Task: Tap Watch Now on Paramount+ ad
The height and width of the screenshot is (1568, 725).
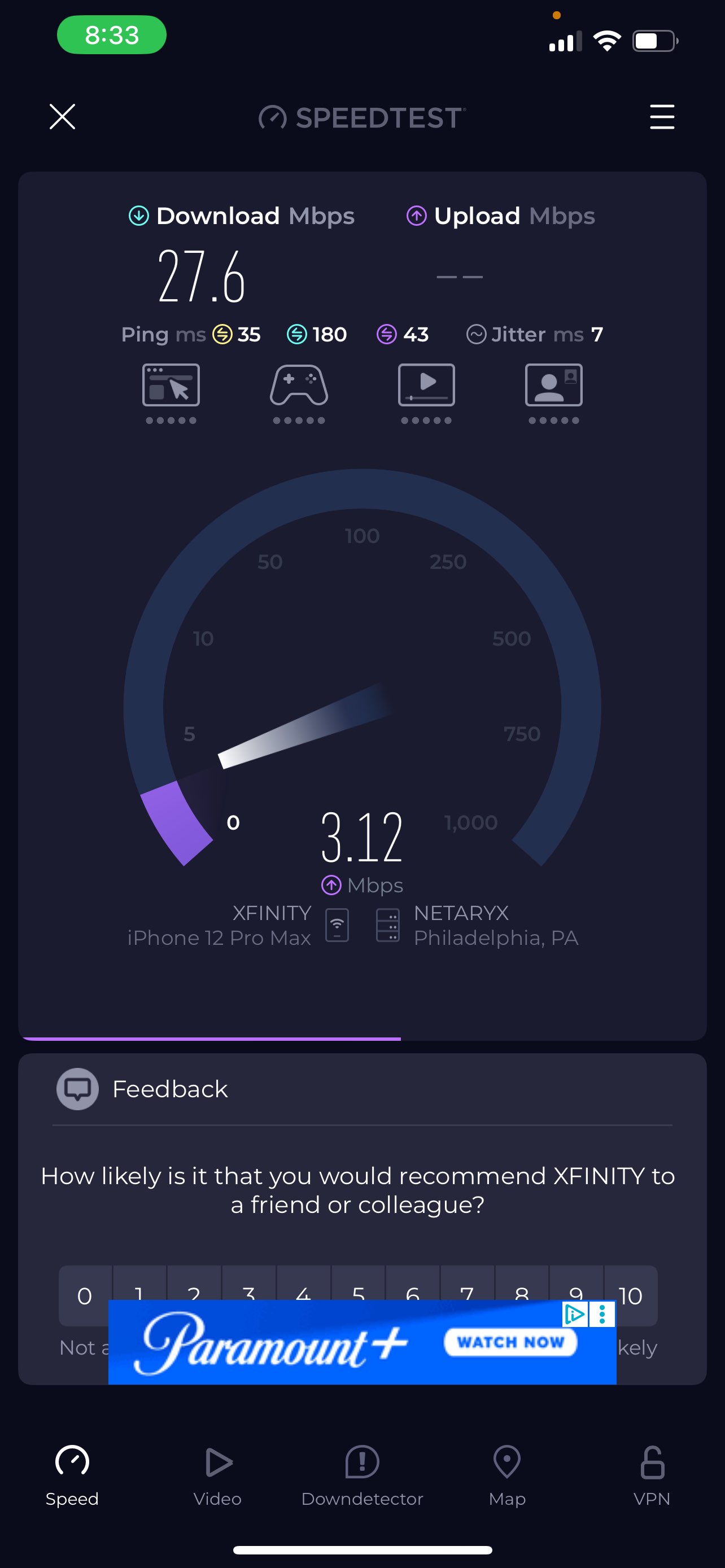Action: coord(510,1342)
